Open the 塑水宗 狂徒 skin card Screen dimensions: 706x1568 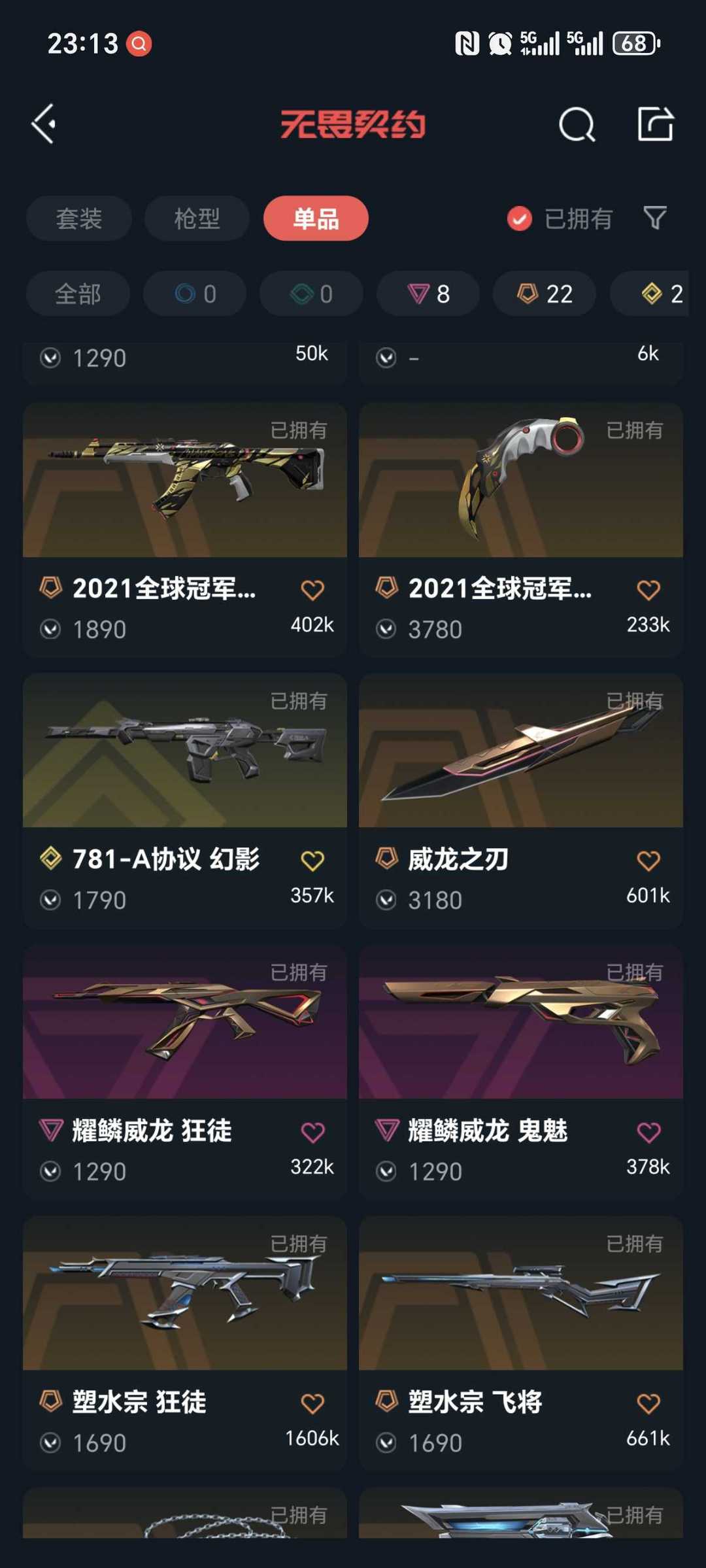click(x=185, y=1344)
